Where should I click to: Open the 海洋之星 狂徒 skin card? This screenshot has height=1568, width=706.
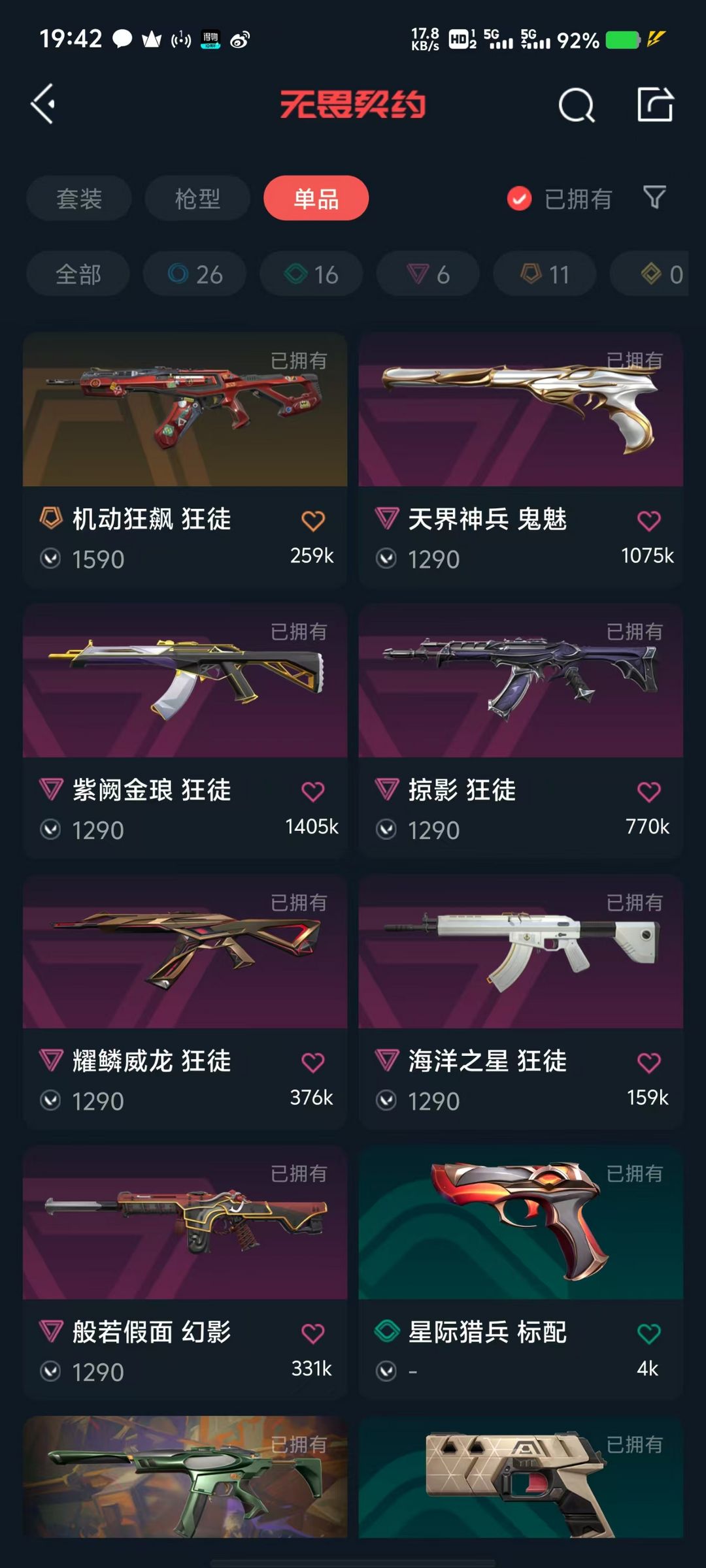pos(521,1002)
